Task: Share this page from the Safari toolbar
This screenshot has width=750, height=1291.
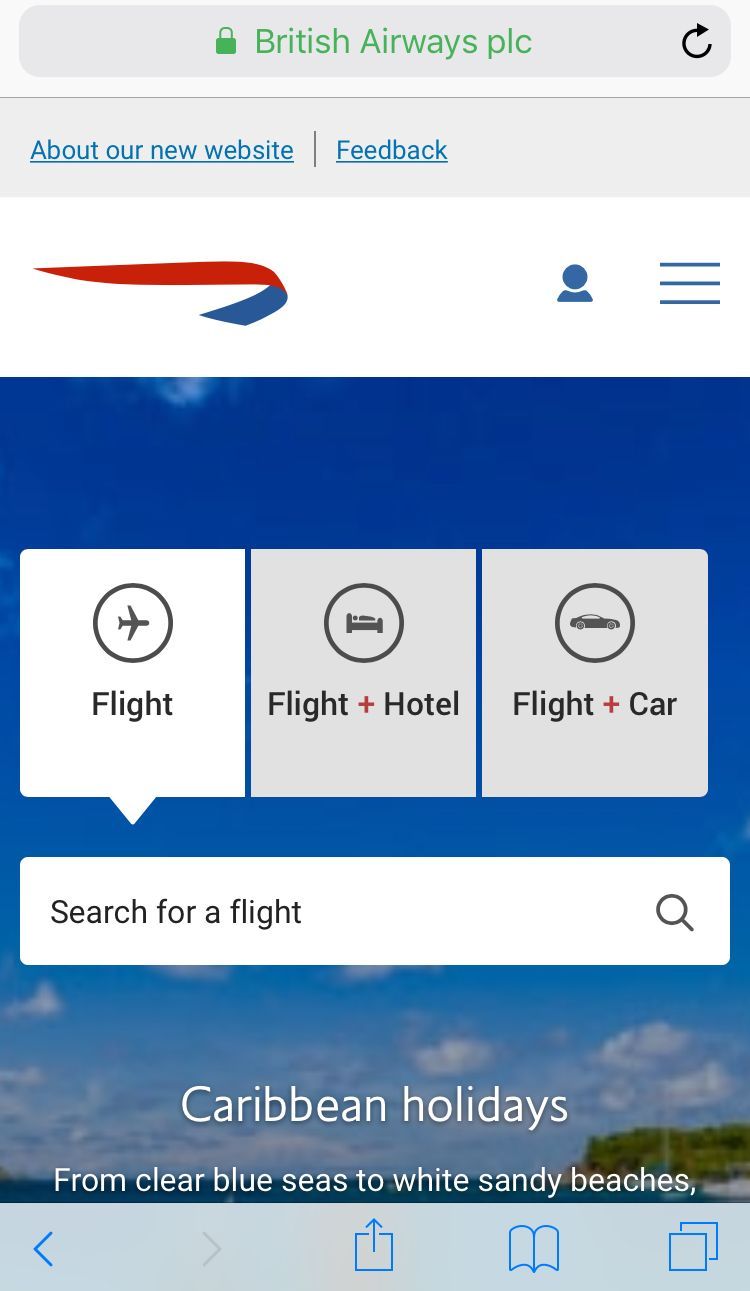Action: pos(374,1244)
